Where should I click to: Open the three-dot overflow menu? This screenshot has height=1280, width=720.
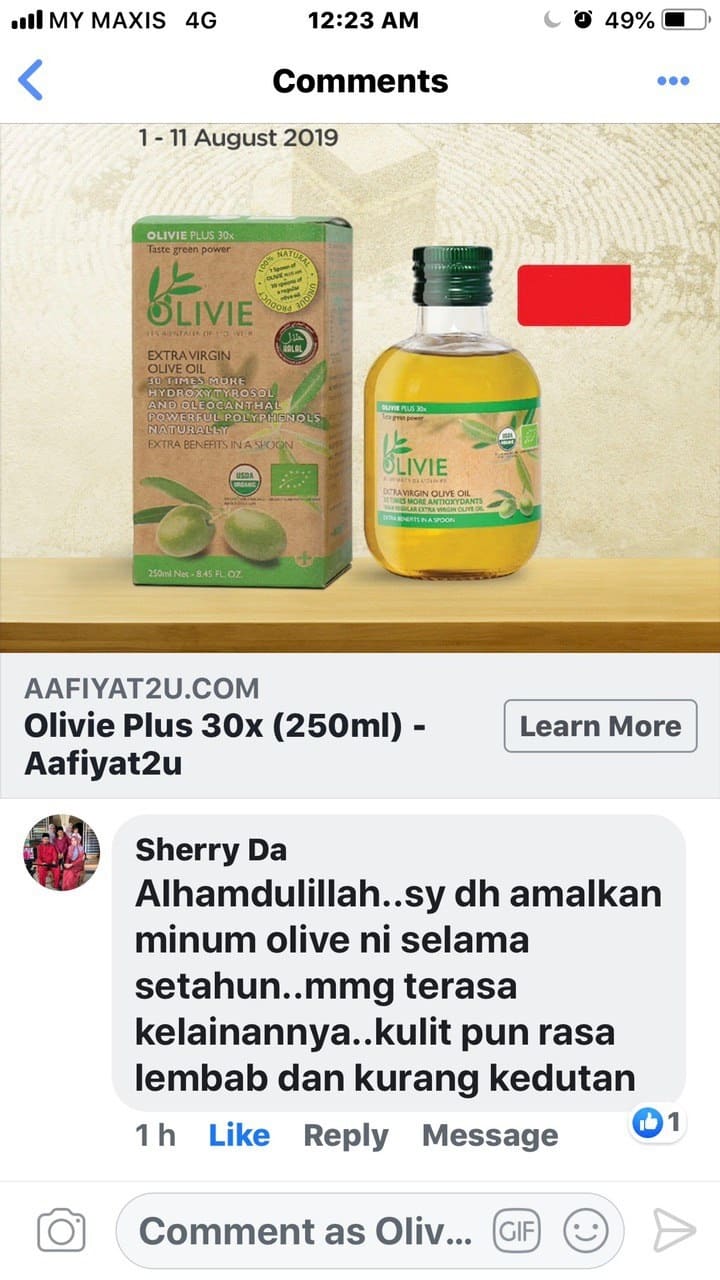pyautogui.click(x=672, y=81)
